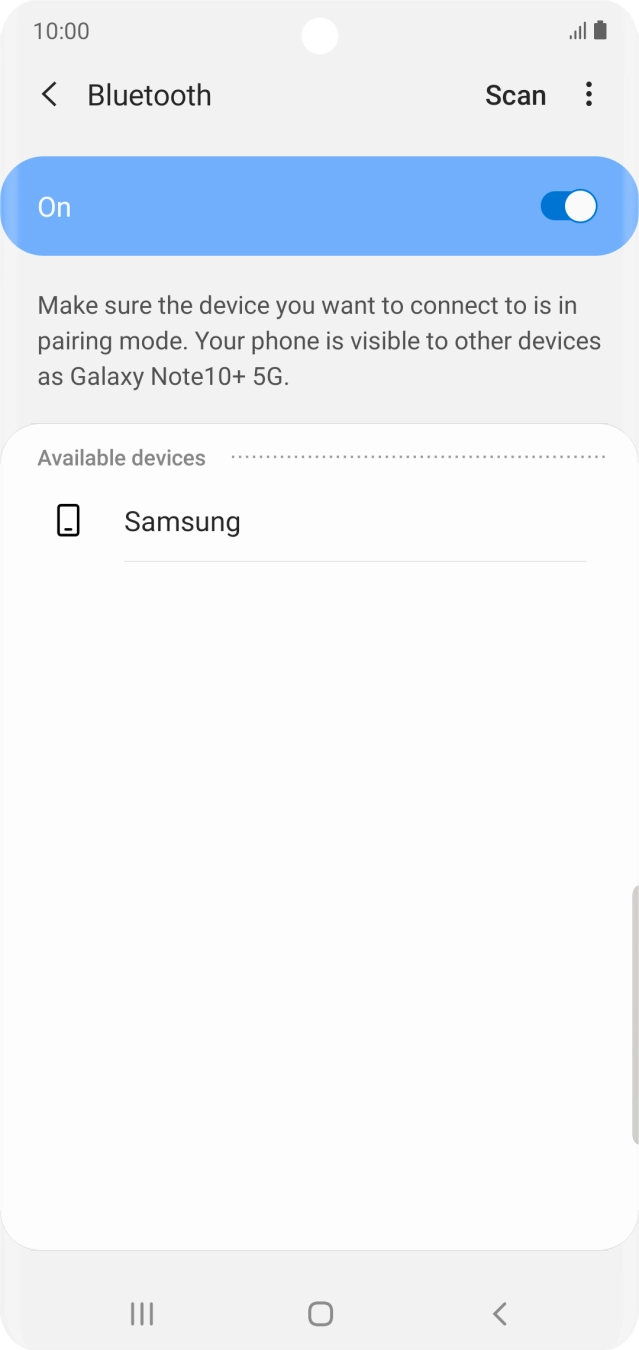This screenshot has width=639, height=1350.
Task: Pair with the Samsung device
Action: point(182,521)
